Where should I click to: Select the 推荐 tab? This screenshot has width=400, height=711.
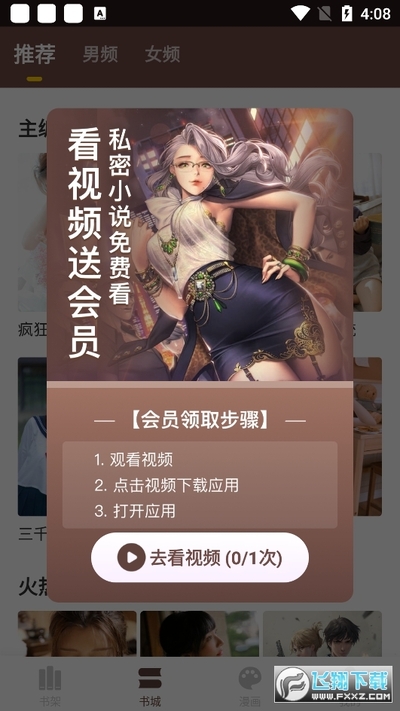[x=34, y=54]
